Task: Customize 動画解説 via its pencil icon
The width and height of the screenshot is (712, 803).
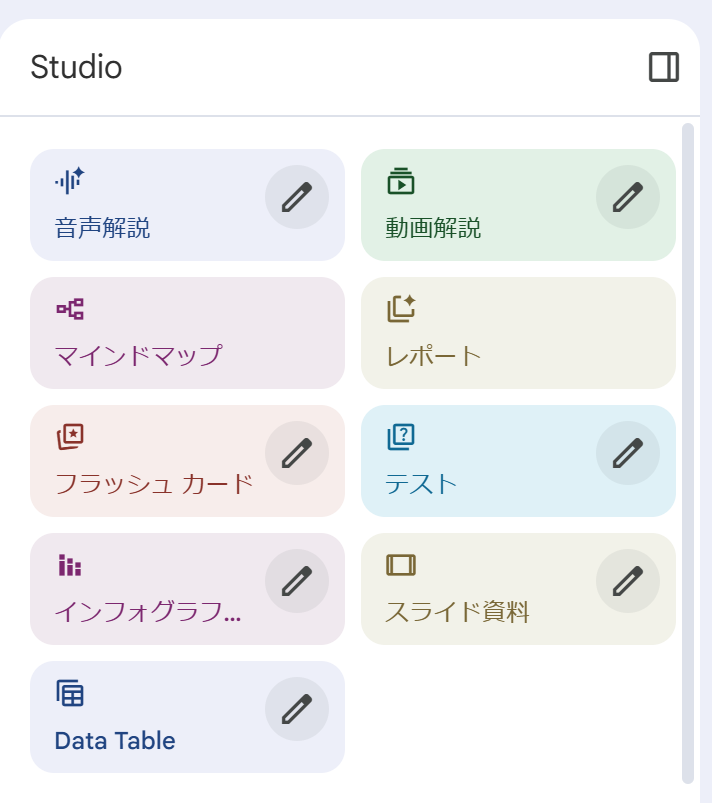Action: [628, 197]
